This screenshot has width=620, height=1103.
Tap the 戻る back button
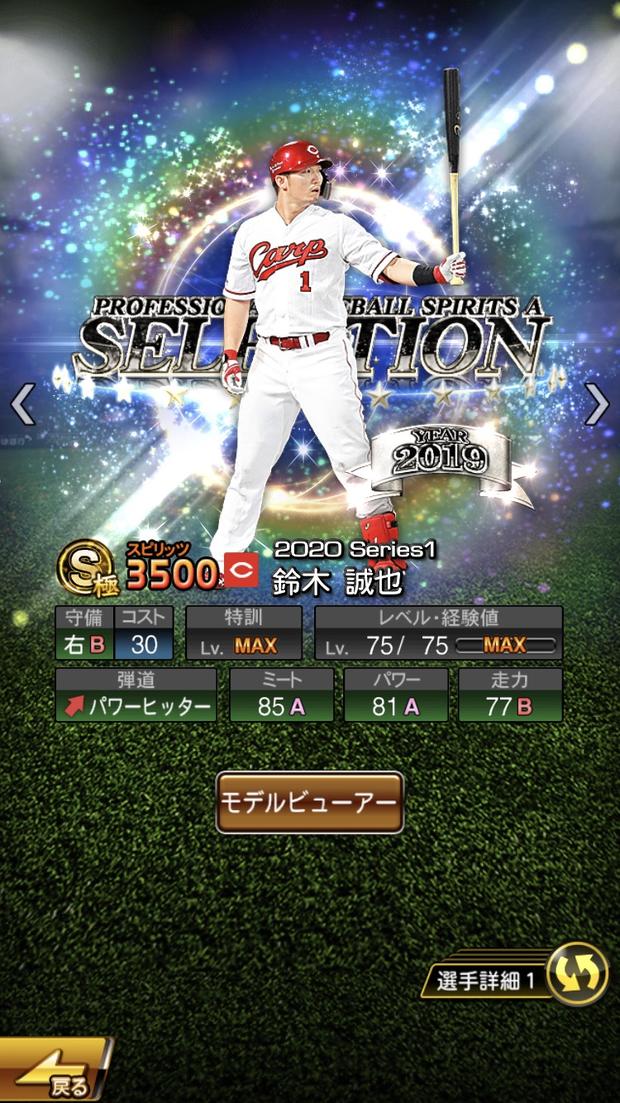(55, 1069)
